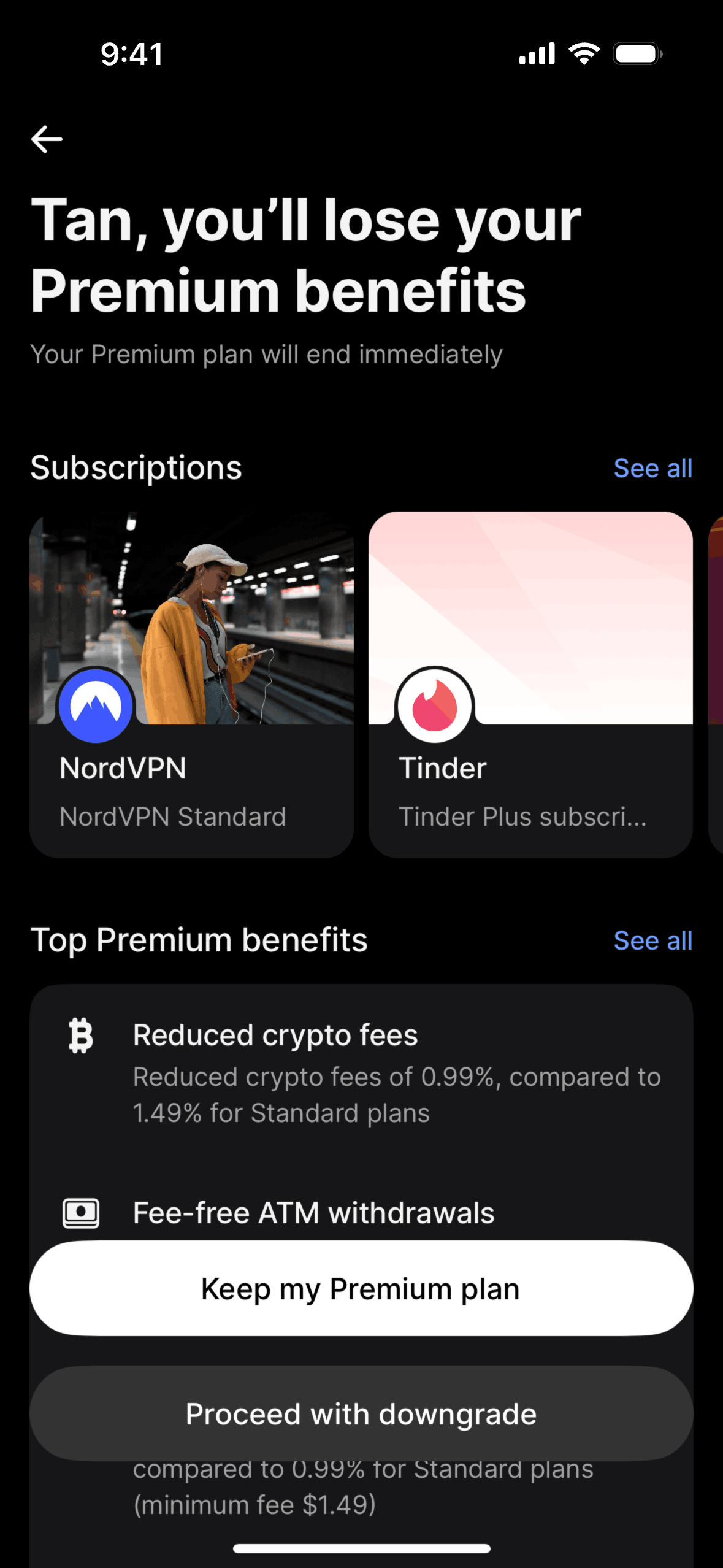The image size is (723, 1568).
Task: Open the NordVPN subscription card
Action: (x=191, y=684)
